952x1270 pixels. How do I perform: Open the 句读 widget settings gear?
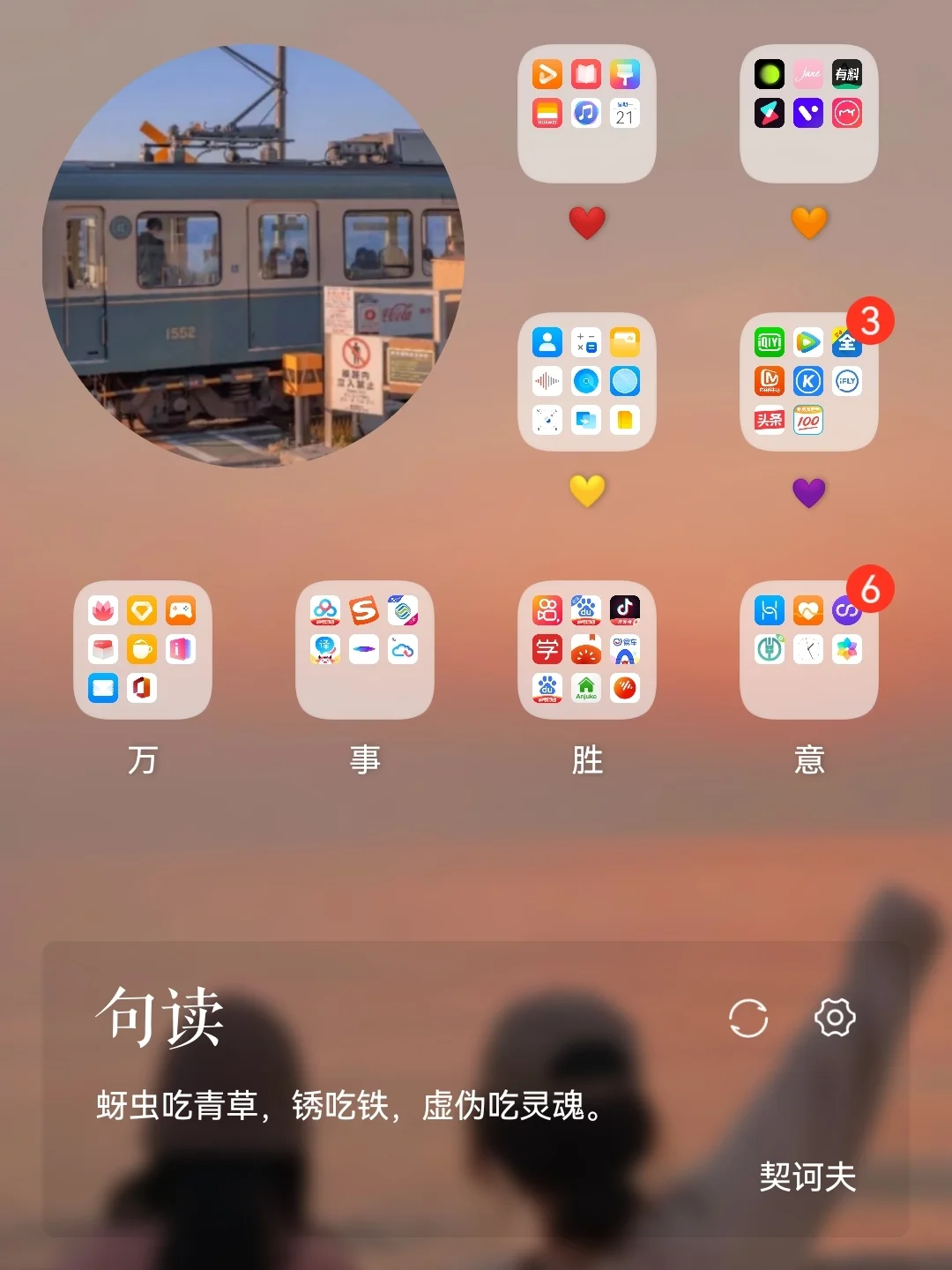(834, 1018)
